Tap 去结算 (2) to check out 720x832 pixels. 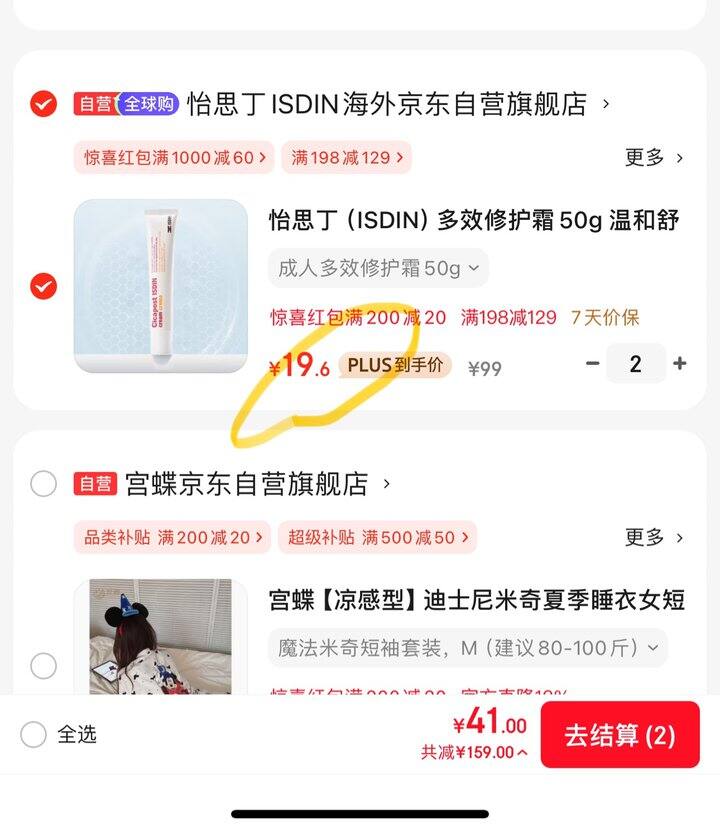tap(620, 735)
